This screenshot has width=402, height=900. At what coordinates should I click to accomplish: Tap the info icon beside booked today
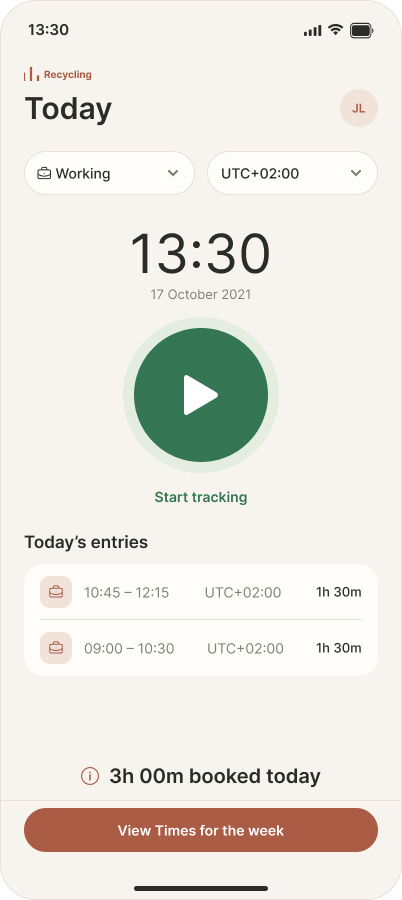point(90,776)
